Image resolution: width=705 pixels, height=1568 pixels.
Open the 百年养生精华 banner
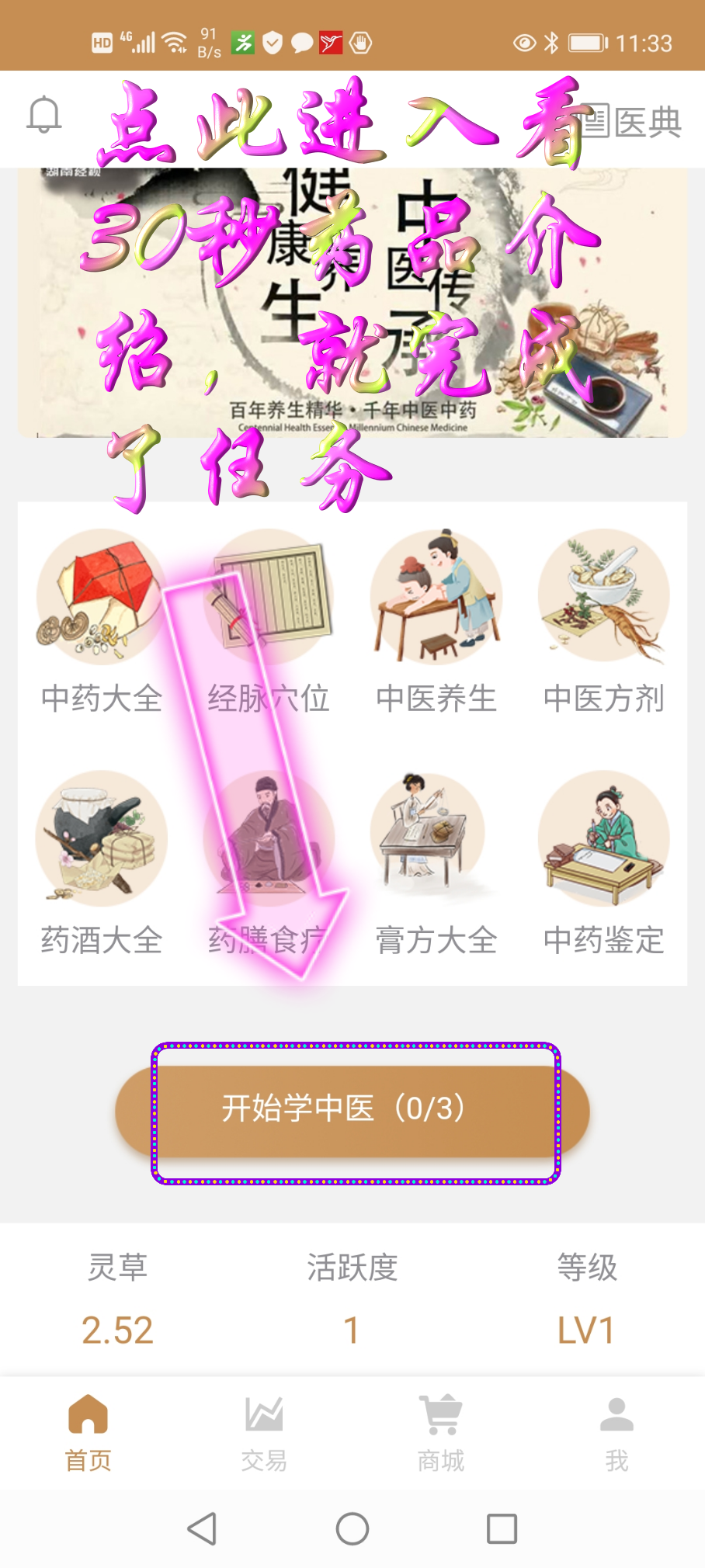pyautogui.click(x=352, y=303)
